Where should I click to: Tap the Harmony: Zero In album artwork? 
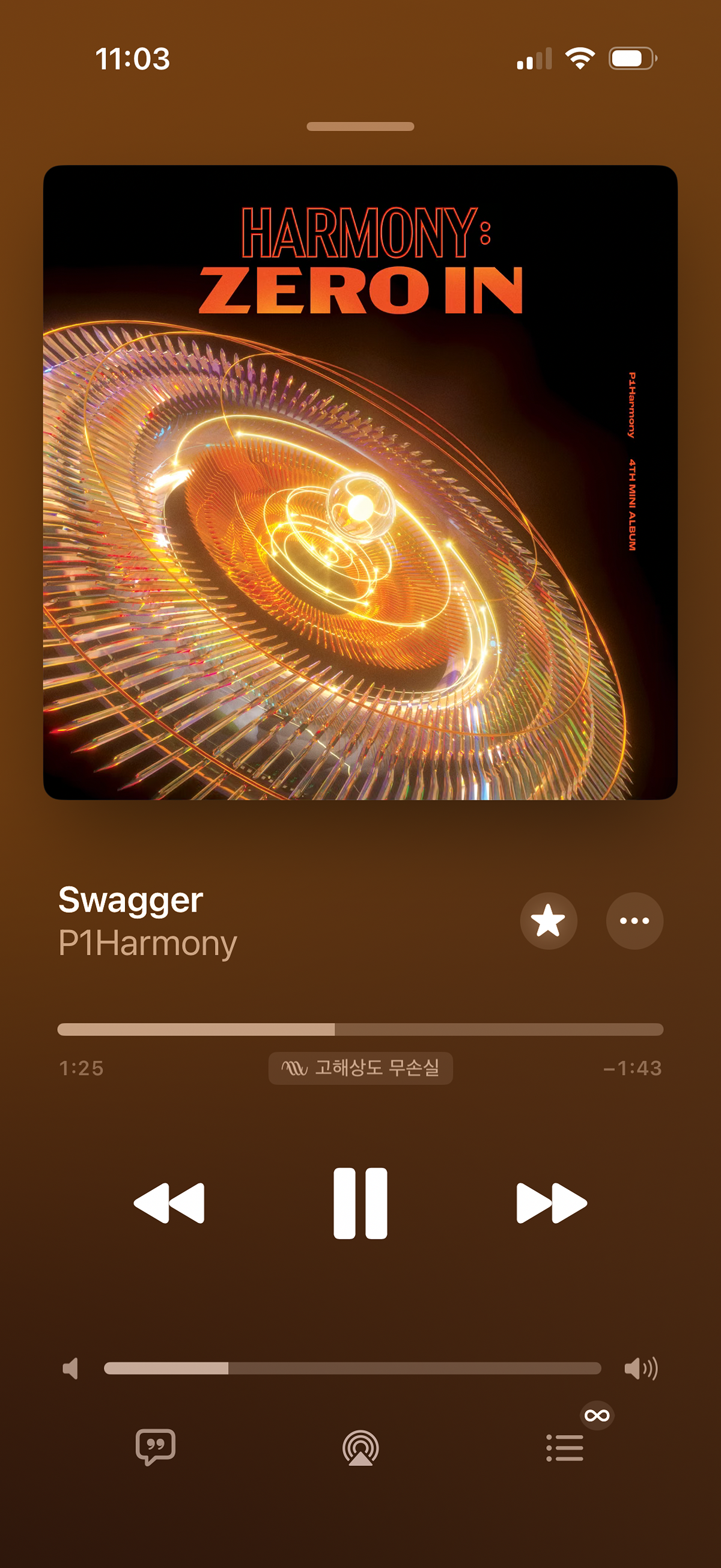coord(360,482)
